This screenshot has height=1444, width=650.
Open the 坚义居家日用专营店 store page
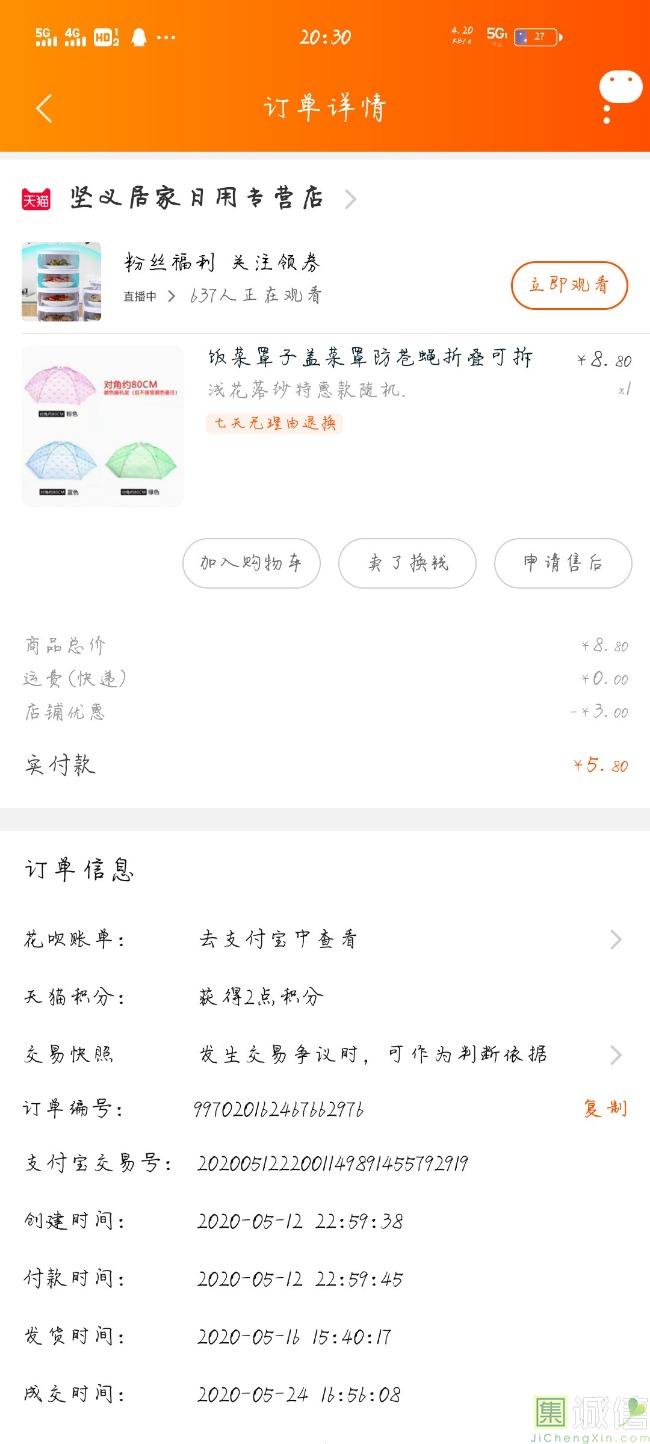pyautogui.click(x=197, y=198)
